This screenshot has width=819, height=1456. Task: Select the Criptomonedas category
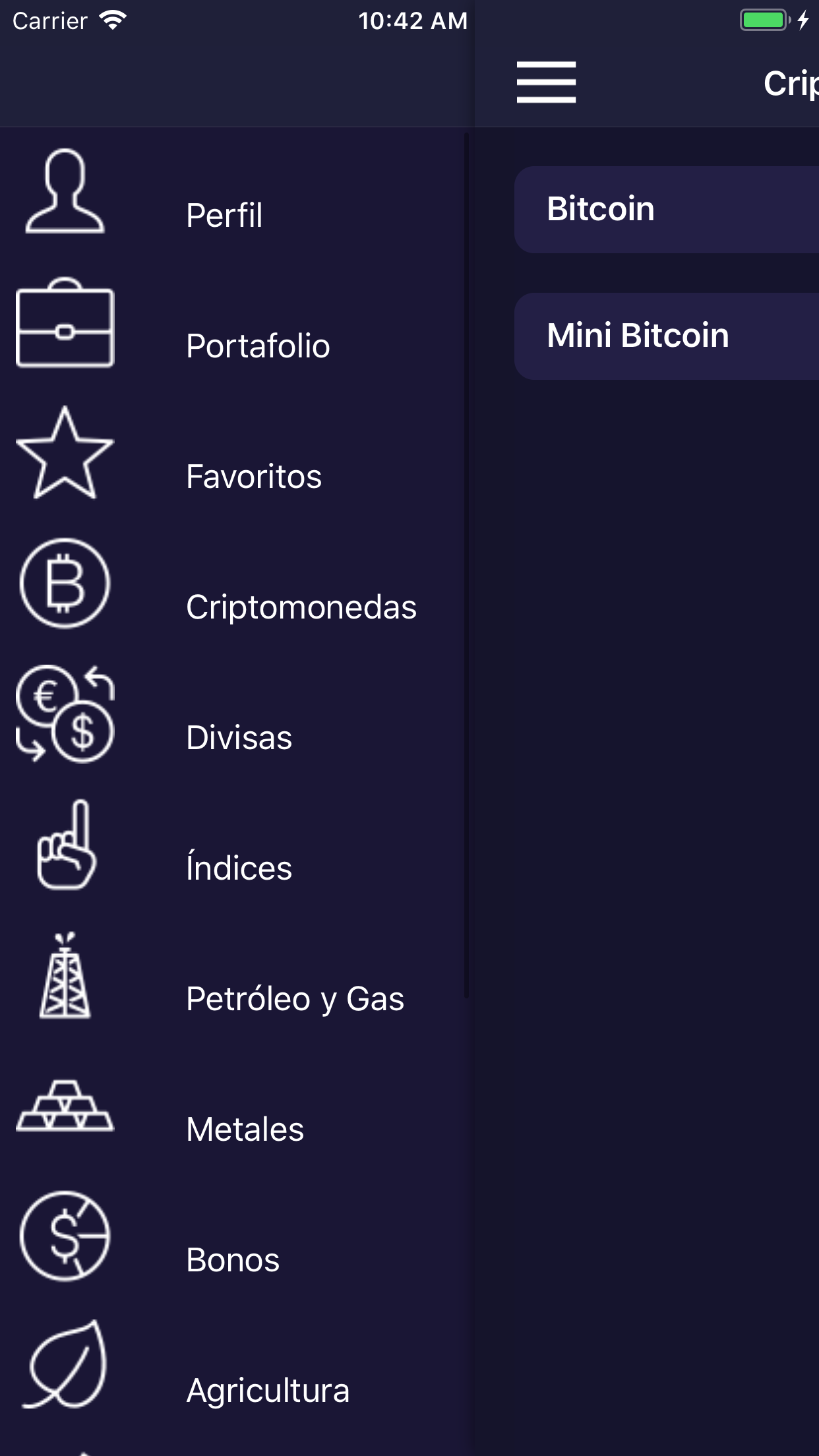coord(301,607)
